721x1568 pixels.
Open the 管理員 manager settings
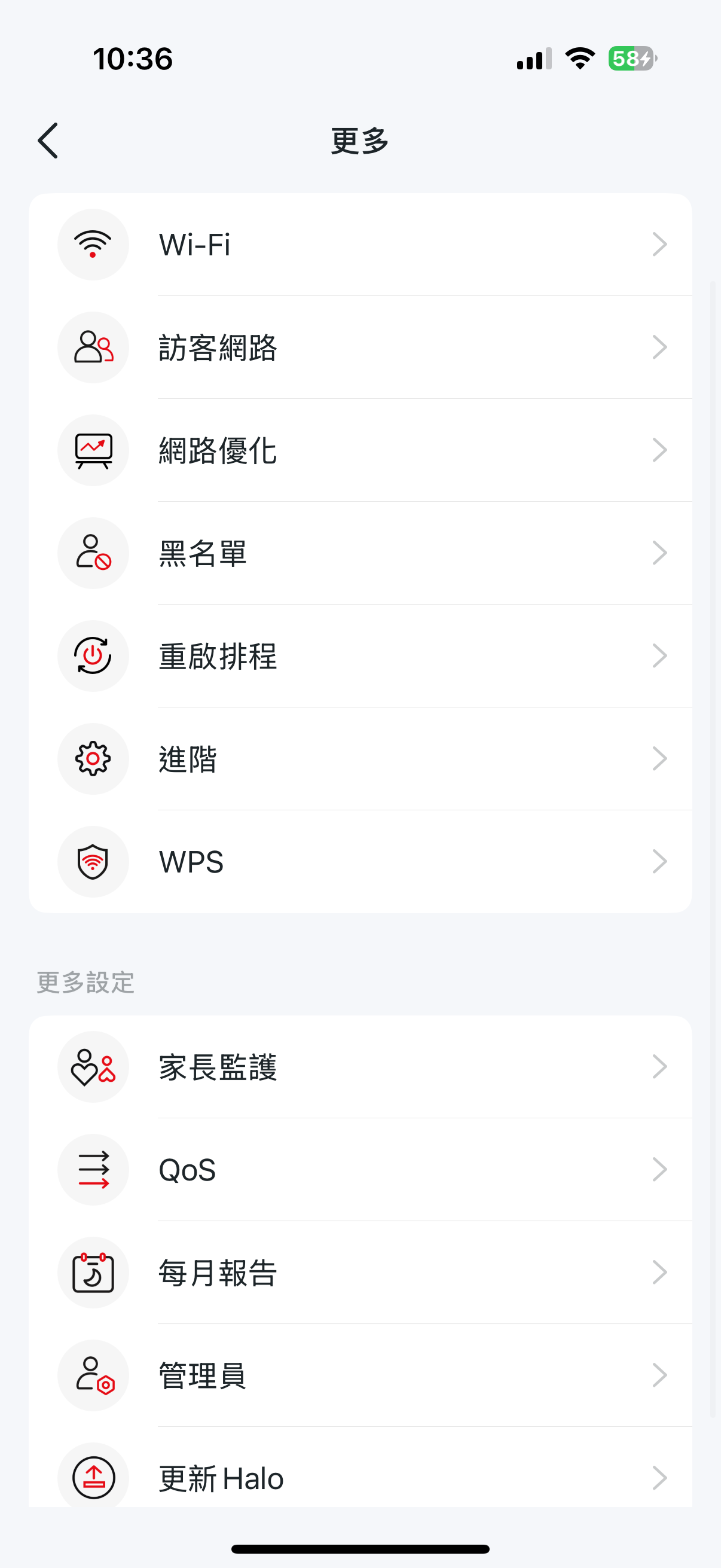point(360,1375)
